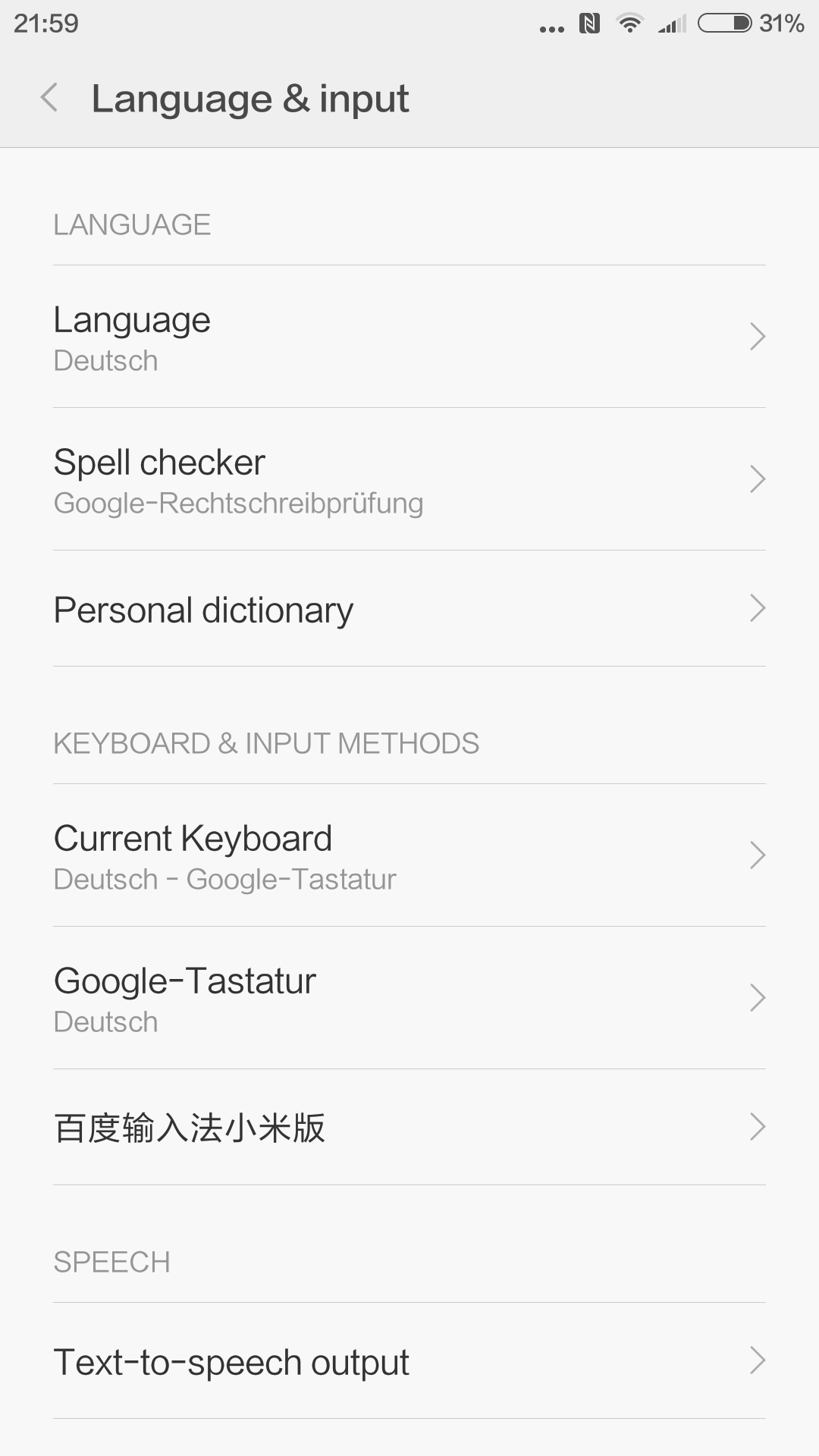This screenshot has height=1456, width=819.
Task: Go back from Language & input
Action: 49,98
